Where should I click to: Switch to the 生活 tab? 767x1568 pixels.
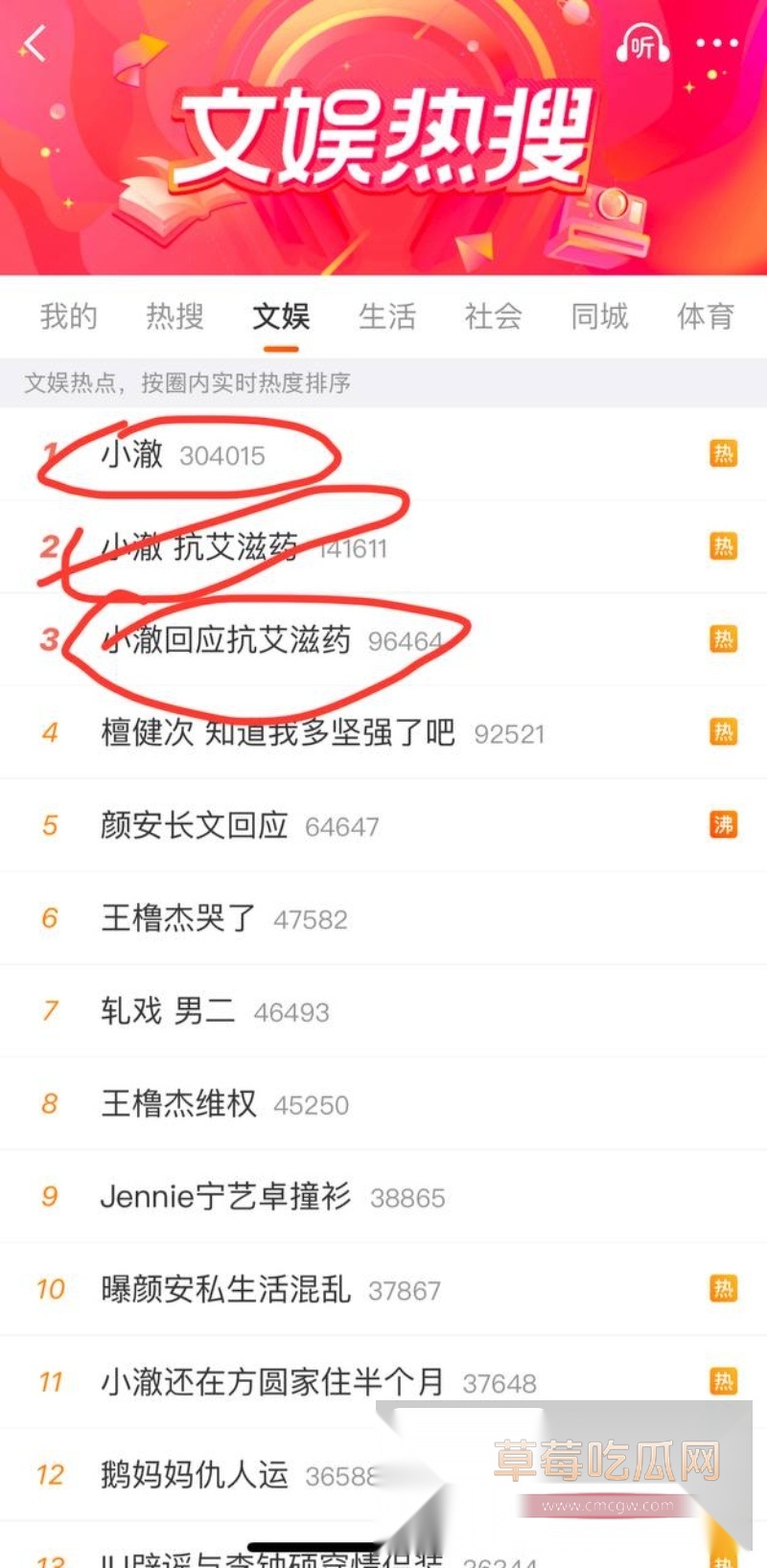click(386, 317)
